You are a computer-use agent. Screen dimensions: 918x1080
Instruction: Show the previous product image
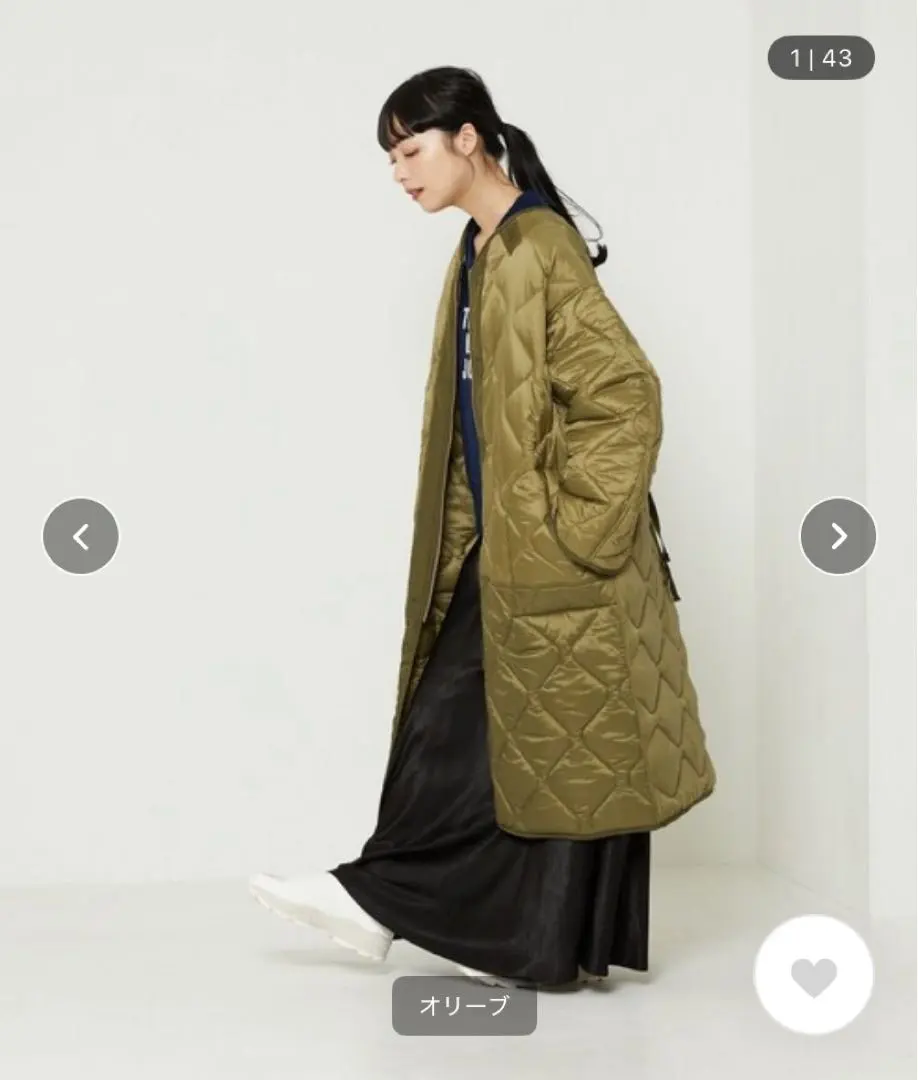[81, 537]
